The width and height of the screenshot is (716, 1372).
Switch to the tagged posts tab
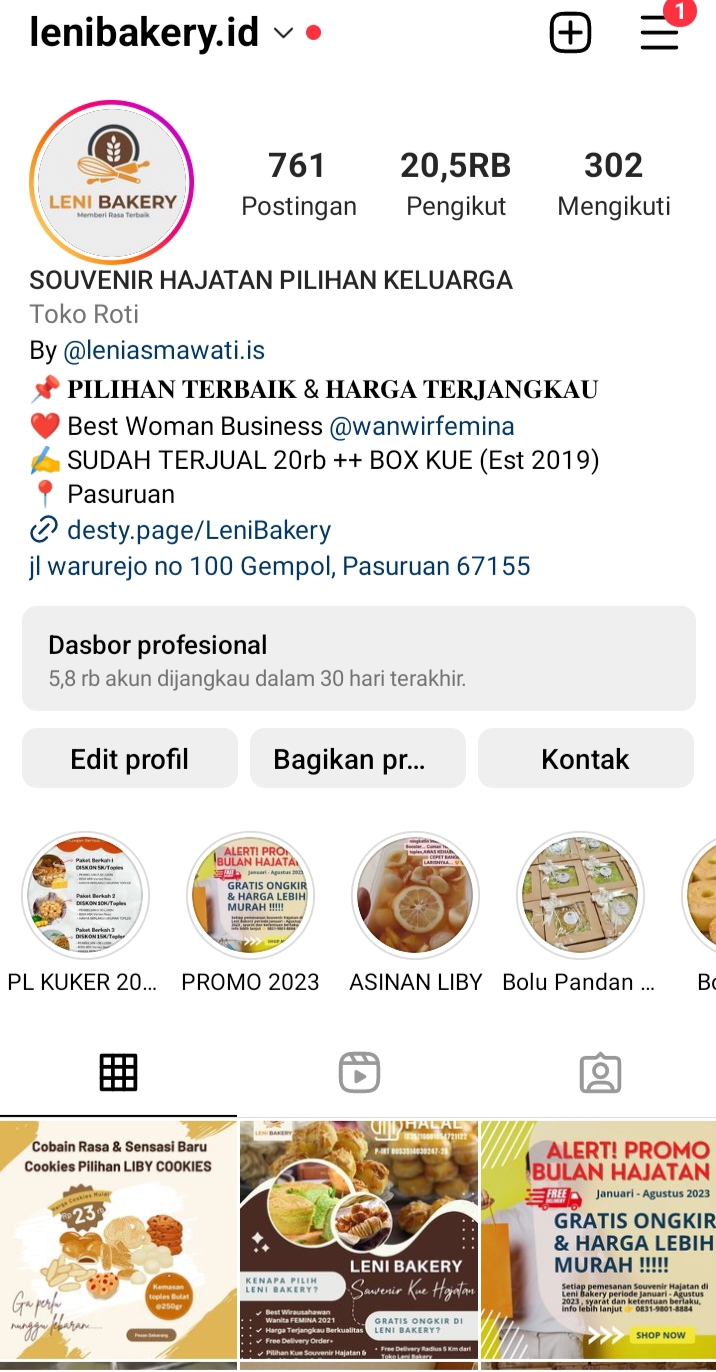pyautogui.click(x=600, y=1072)
